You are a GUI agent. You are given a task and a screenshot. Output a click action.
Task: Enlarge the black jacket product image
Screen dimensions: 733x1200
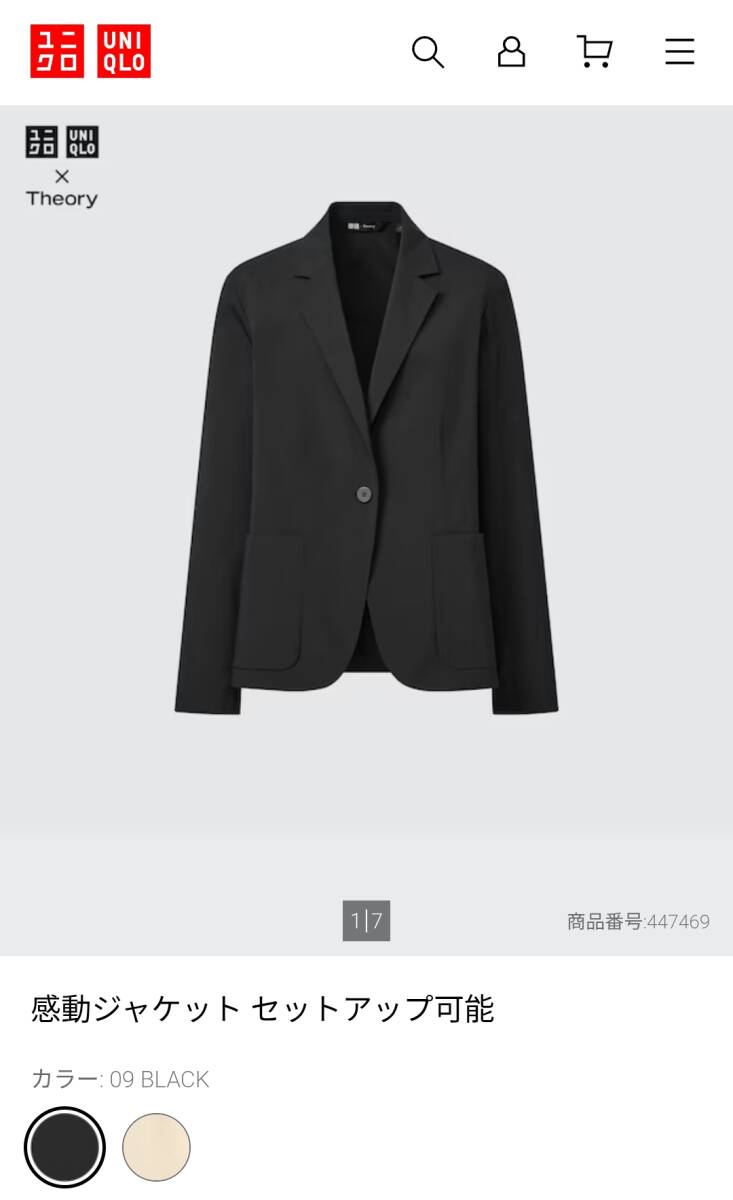[366, 458]
